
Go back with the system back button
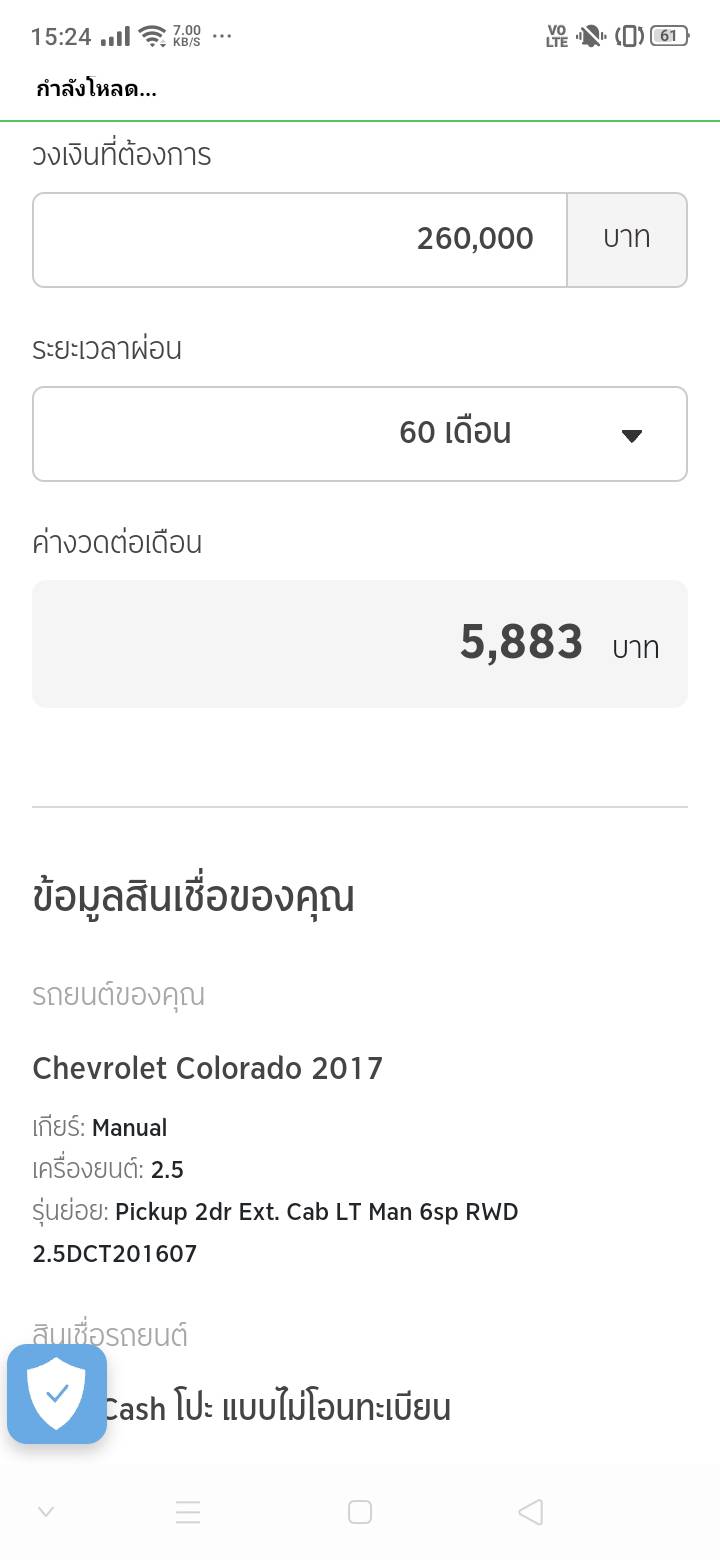tap(531, 1512)
